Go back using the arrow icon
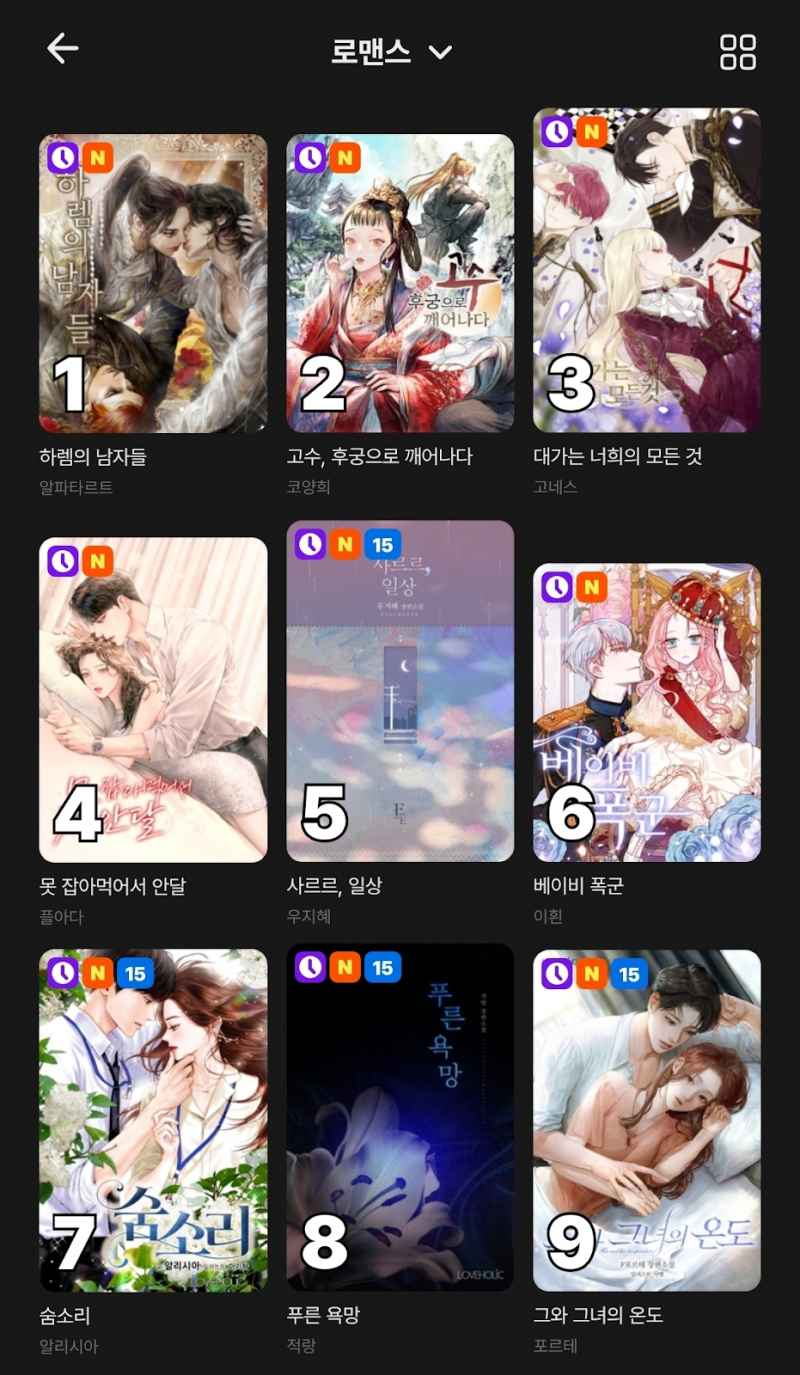This screenshot has width=800, height=1375. tap(63, 49)
